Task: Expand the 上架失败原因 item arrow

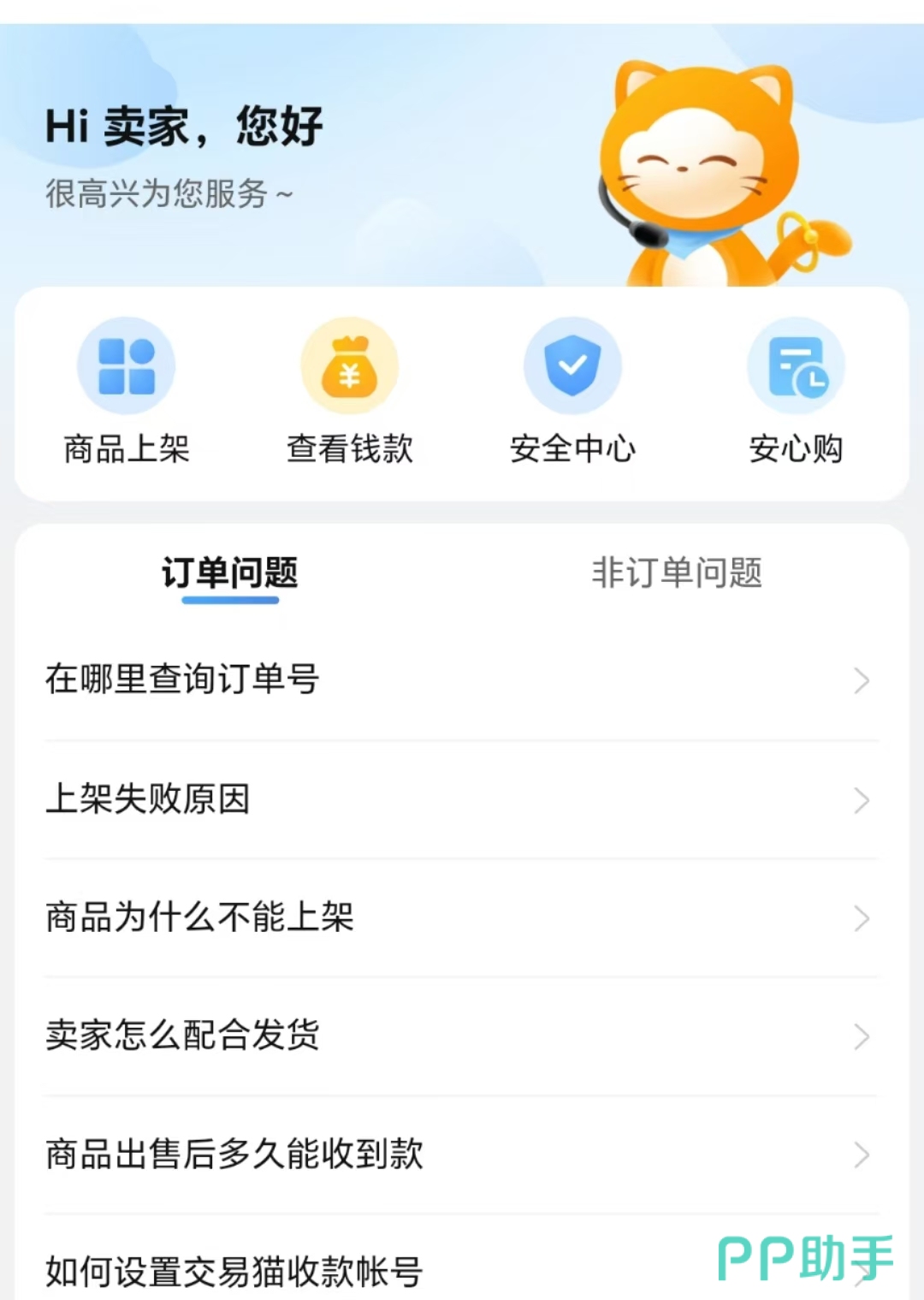Action: pos(862,800)
